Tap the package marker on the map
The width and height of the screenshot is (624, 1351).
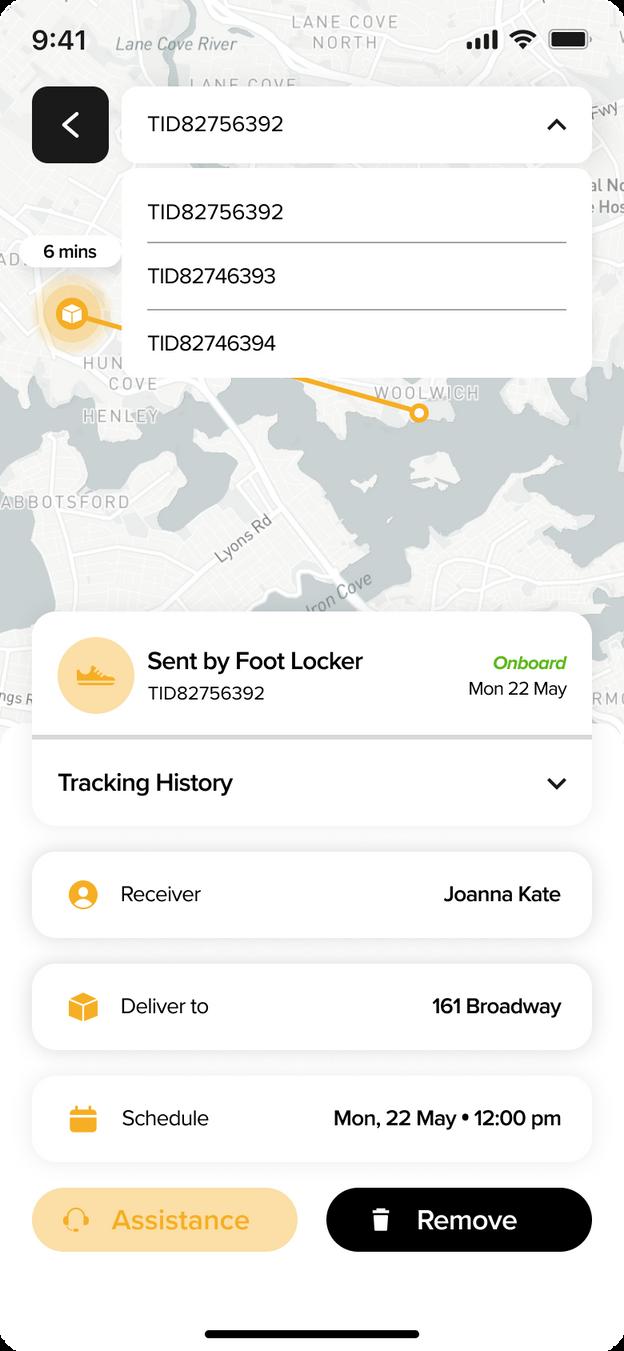(x=71, y=315)
